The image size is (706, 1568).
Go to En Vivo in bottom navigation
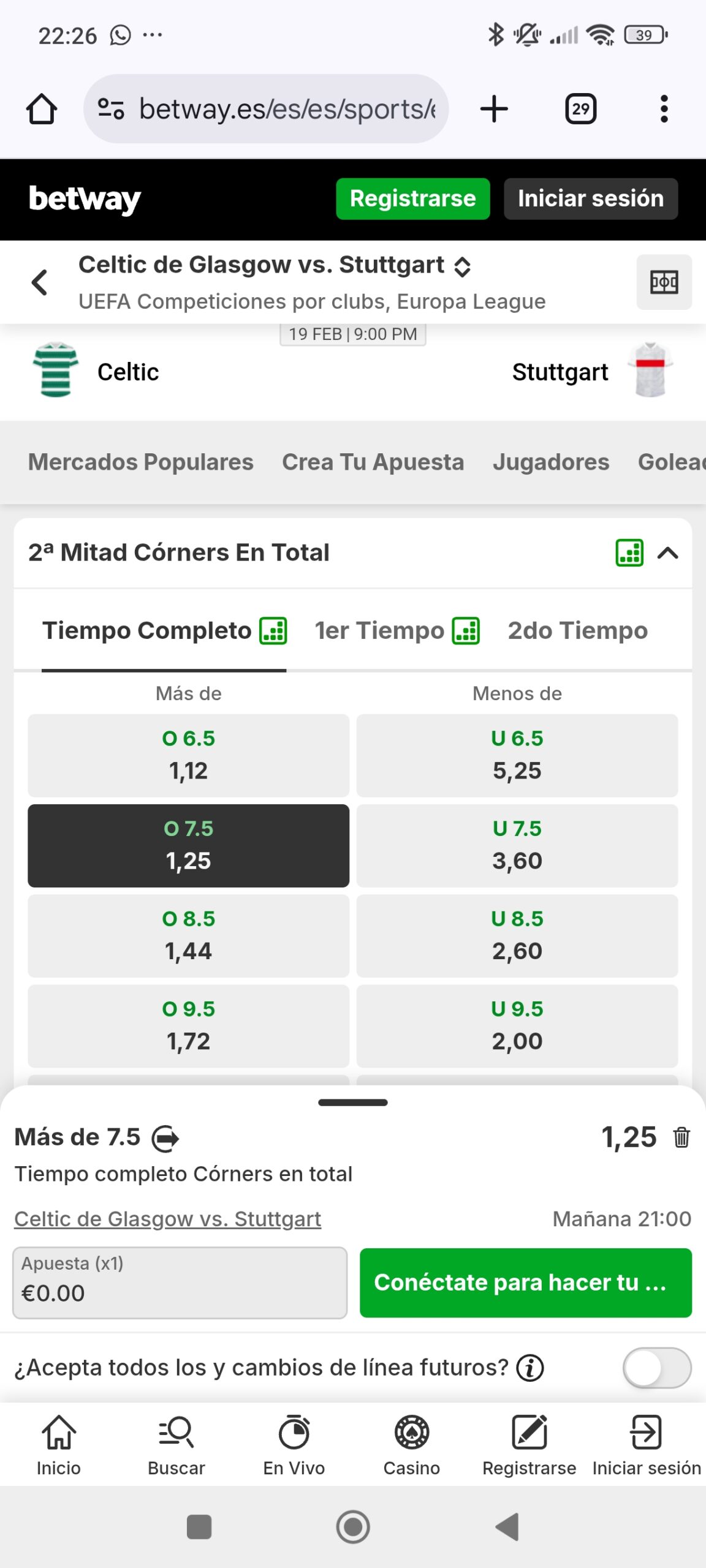[294, 1445]
